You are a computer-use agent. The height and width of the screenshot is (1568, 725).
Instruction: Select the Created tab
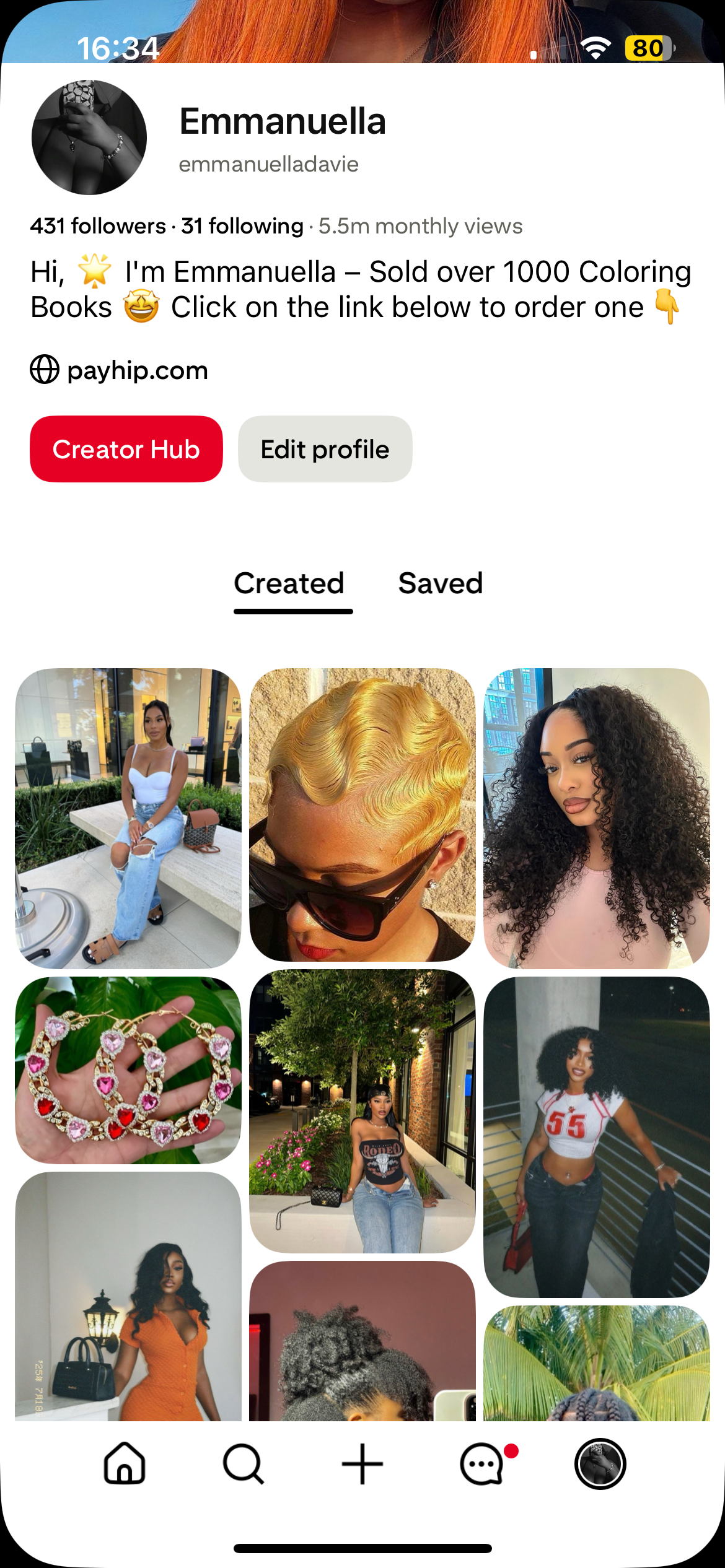coord(289,583)
